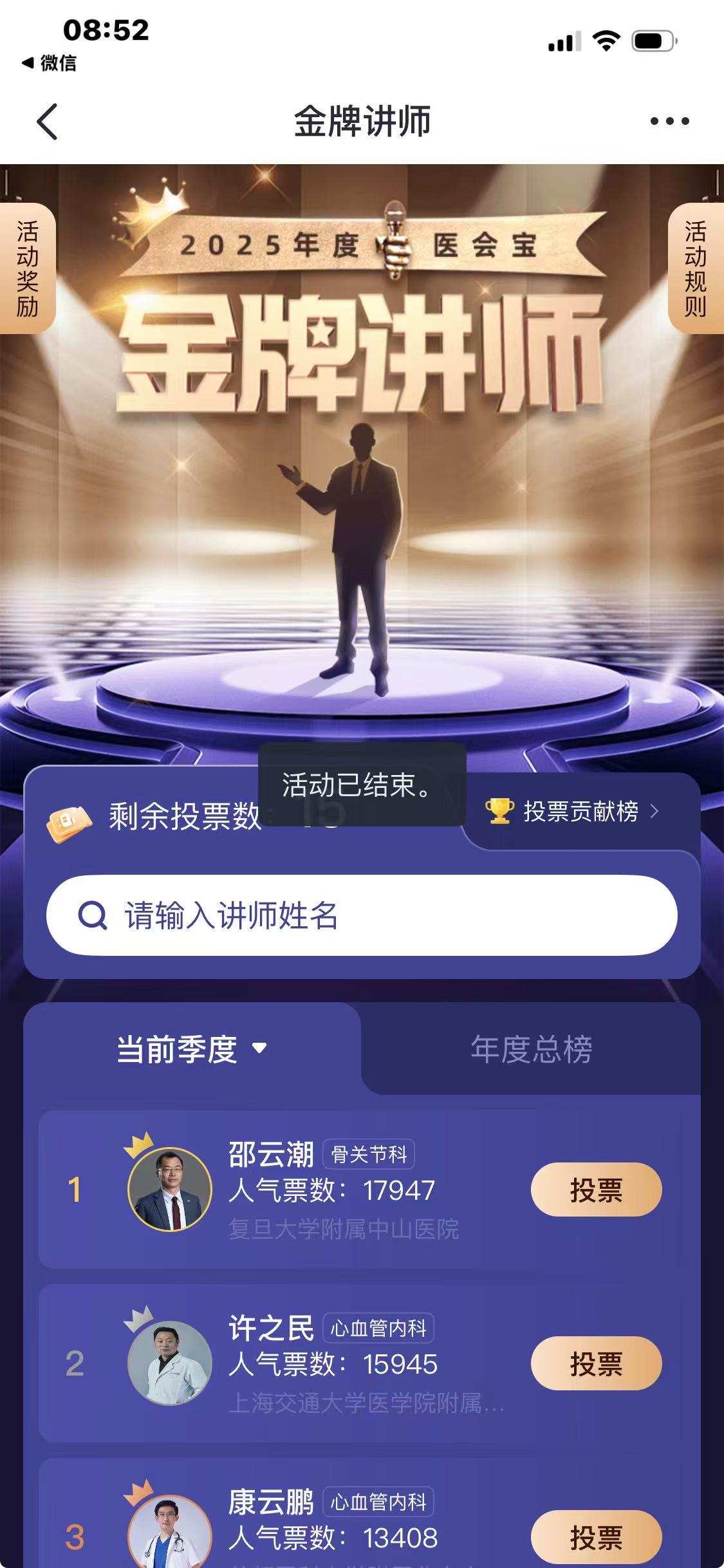This screenshot has height=1568, width=724.
Task: Go back with the top-left arrow
Action: 48,121
